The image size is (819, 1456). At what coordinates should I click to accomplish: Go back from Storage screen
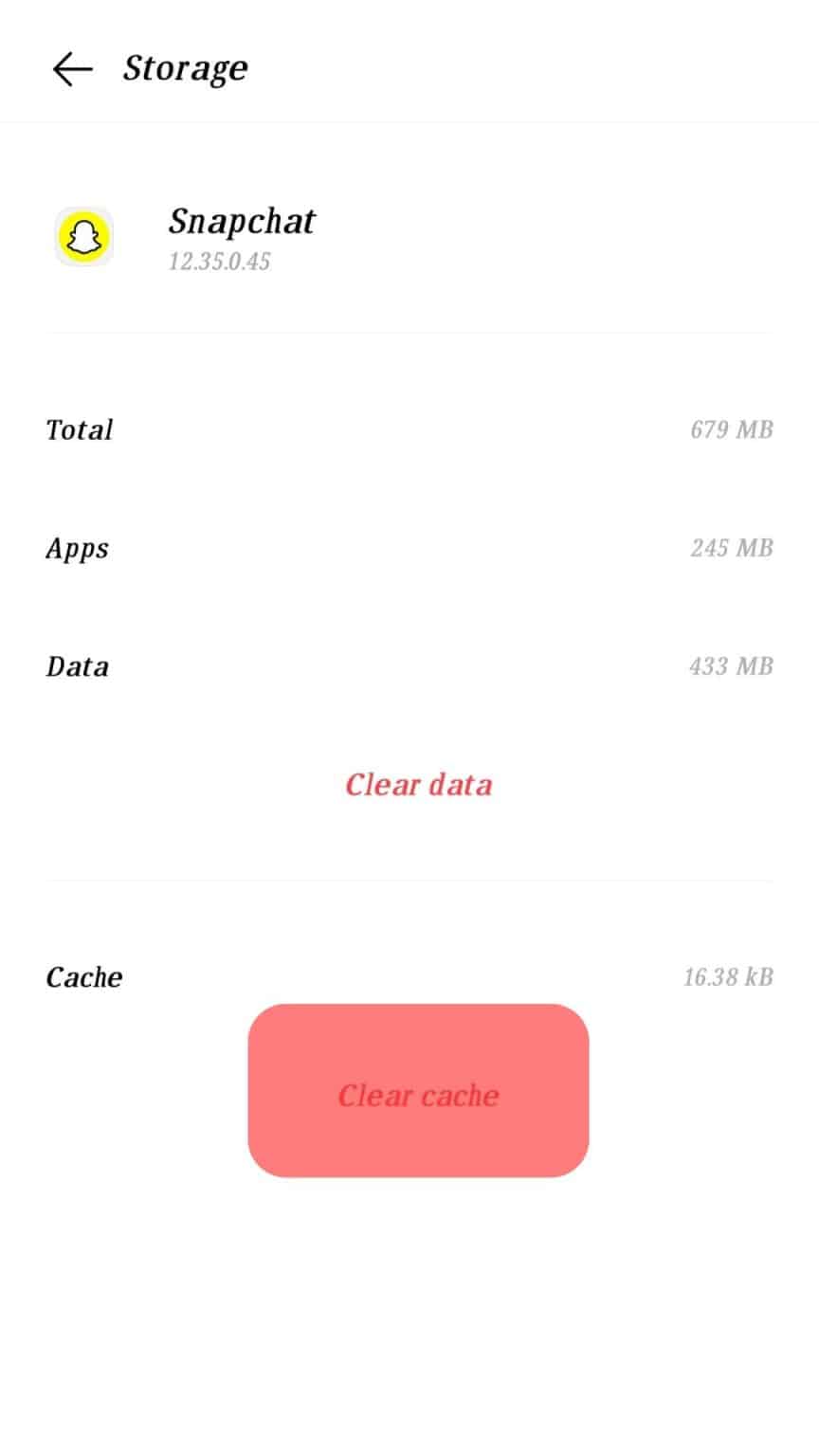(72, 69)
